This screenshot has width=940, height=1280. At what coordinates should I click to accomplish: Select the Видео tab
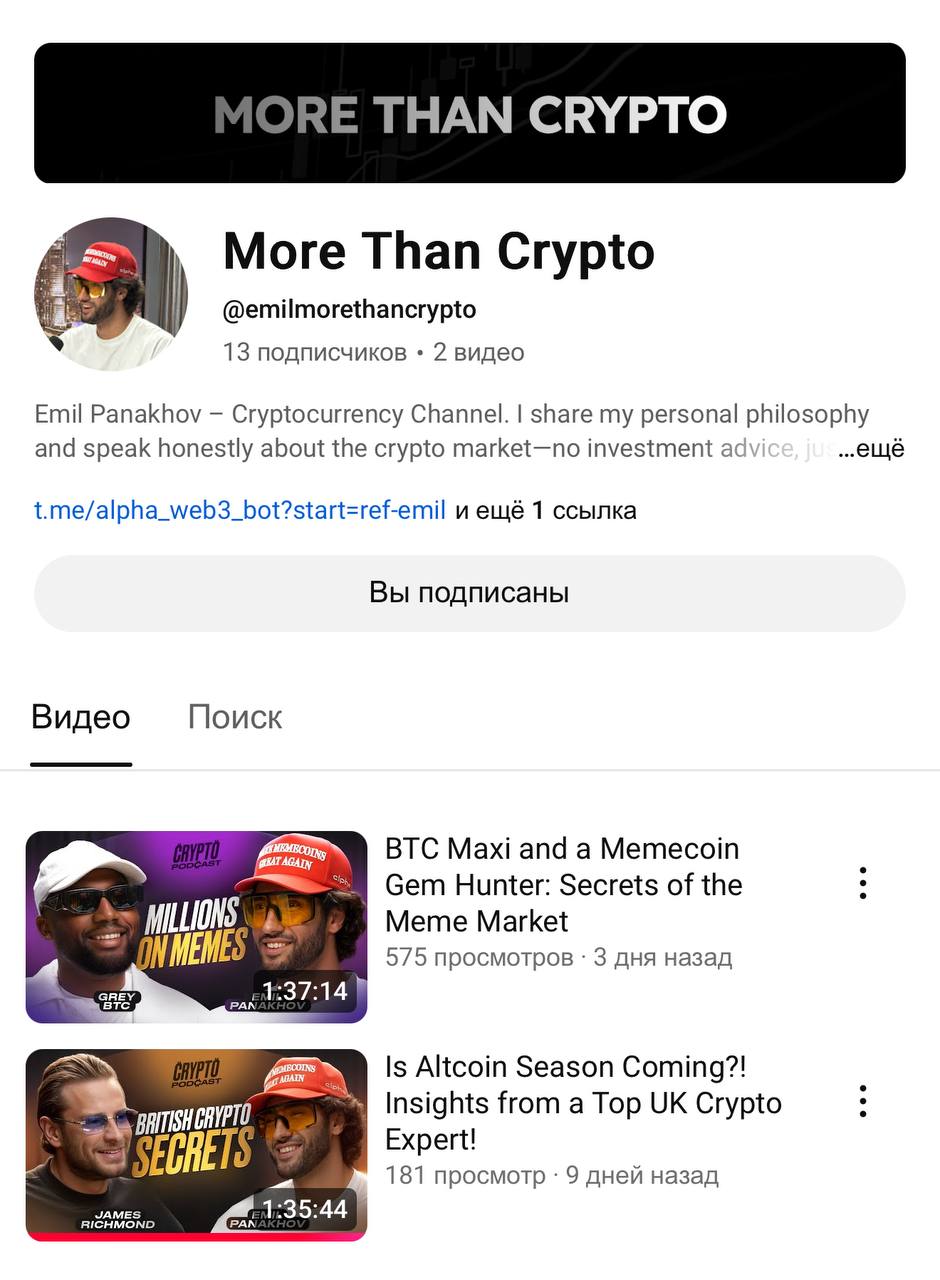tap(81, 717)
